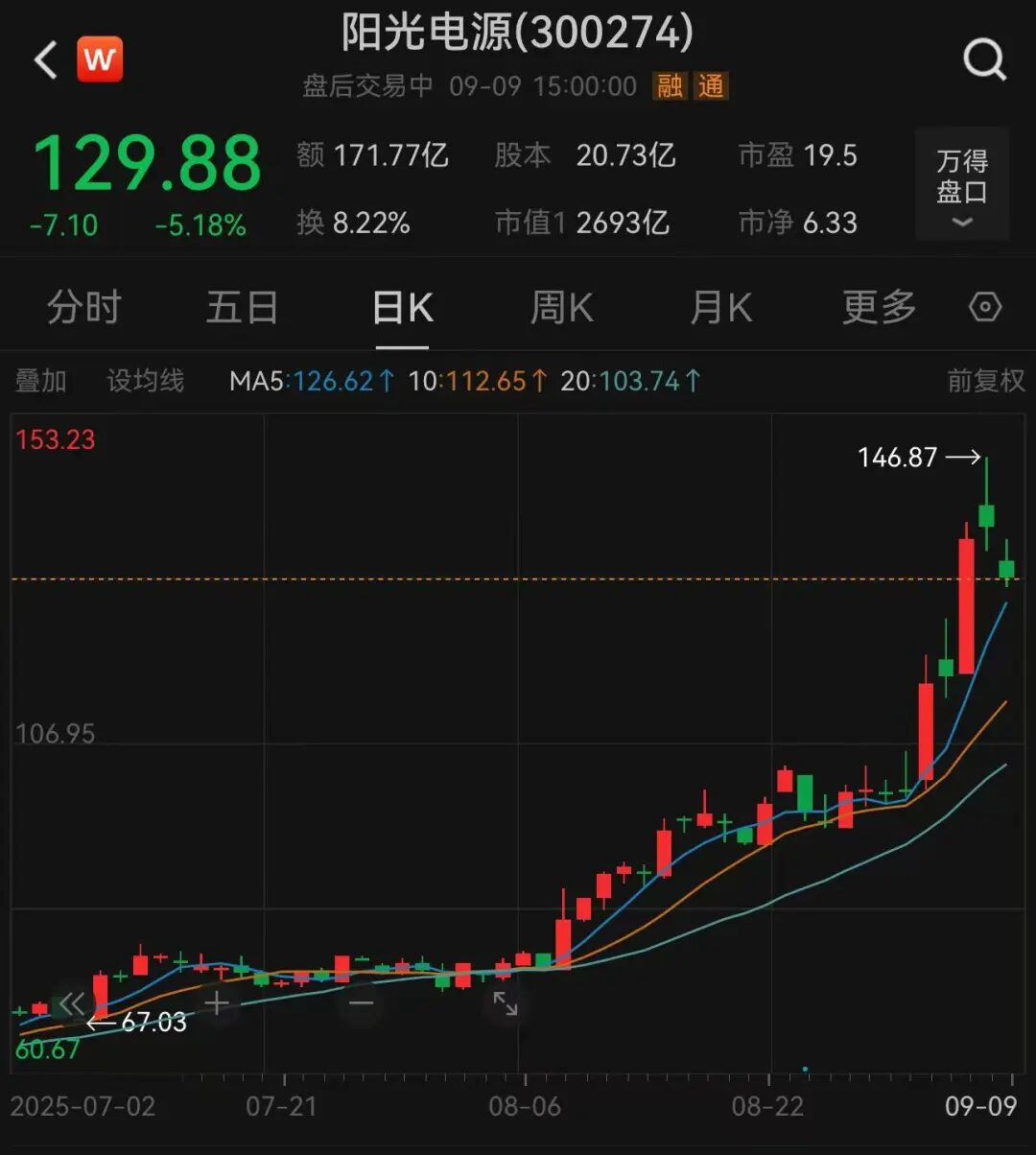The width and height of the screenshot is (1036, 1155).
Task: Tap 叠加 to overlay another stock
Action: [40, 381]
